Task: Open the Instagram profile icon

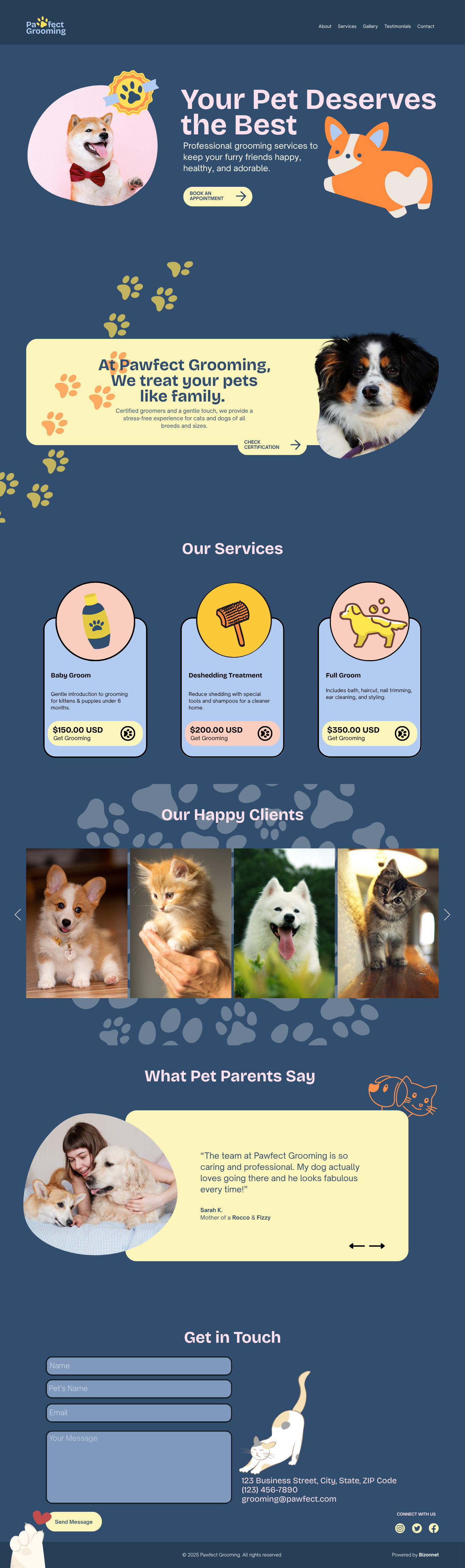Action: click(400, 1528)
